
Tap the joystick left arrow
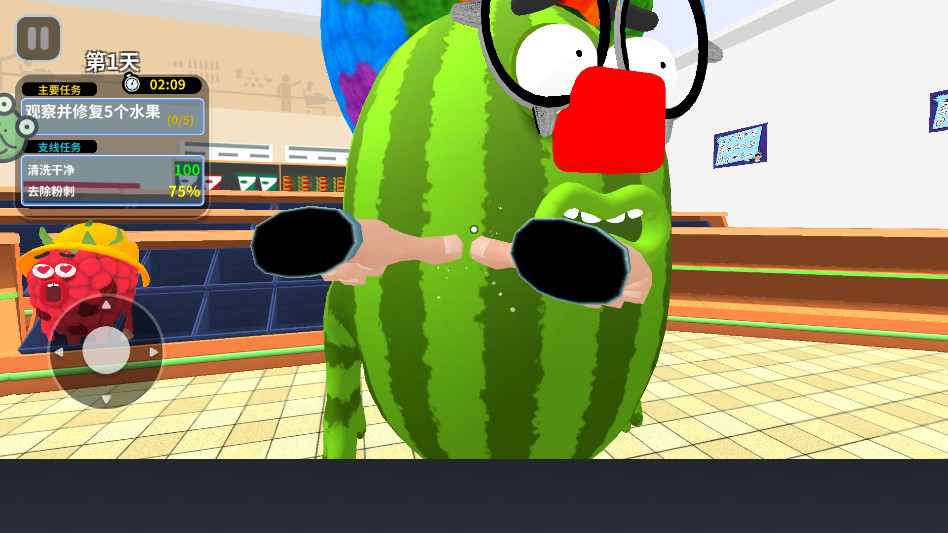point(58,352)
